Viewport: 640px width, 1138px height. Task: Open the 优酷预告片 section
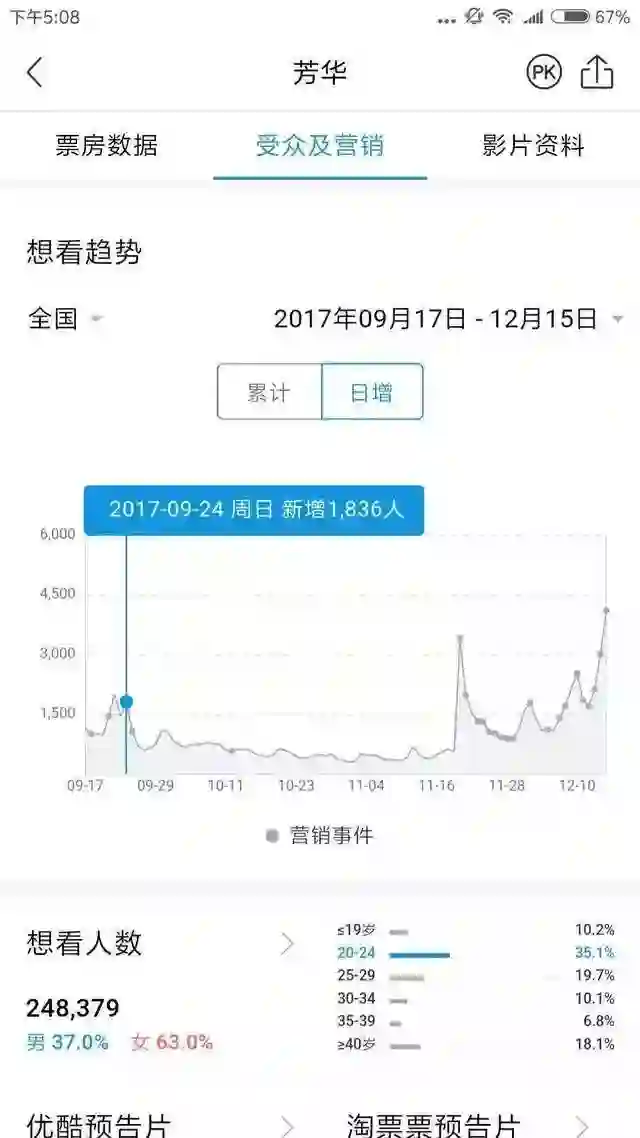160,1124
